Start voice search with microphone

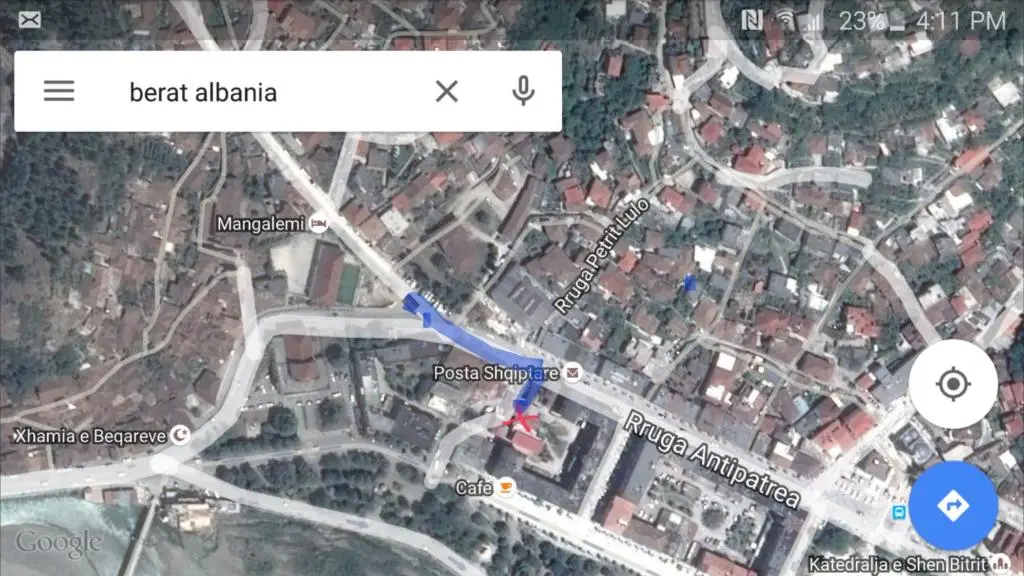tap(522, 91)
